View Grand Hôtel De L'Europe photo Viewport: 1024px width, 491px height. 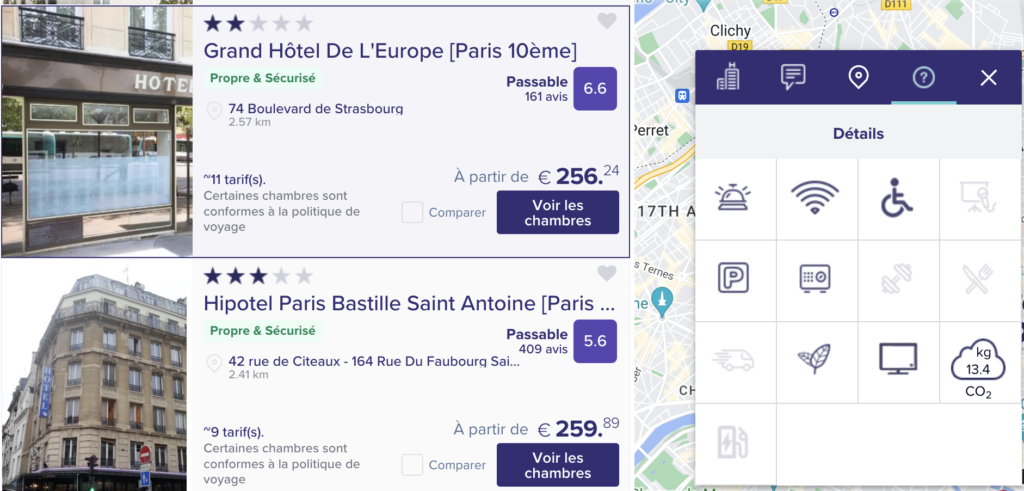coord(96,130)
